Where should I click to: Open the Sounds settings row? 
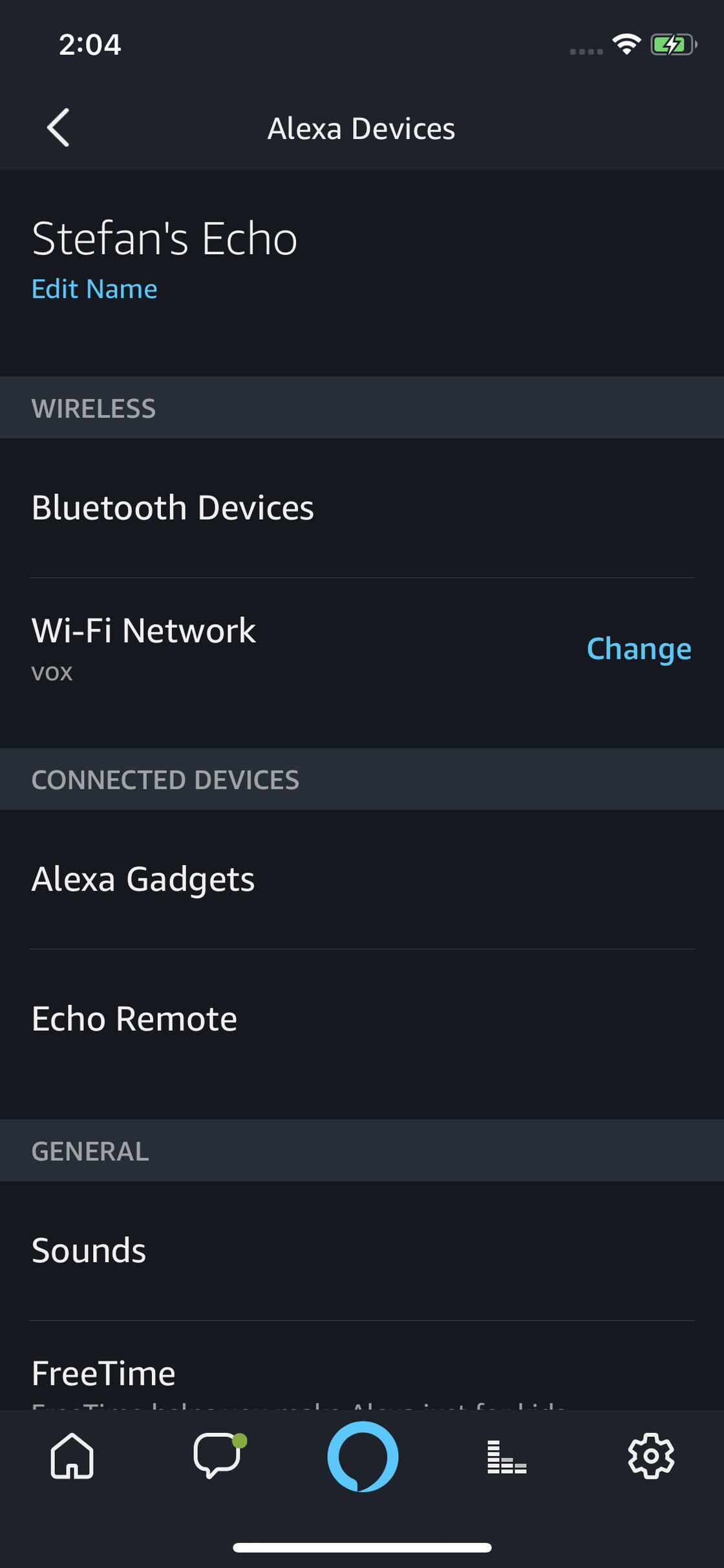88,1251
